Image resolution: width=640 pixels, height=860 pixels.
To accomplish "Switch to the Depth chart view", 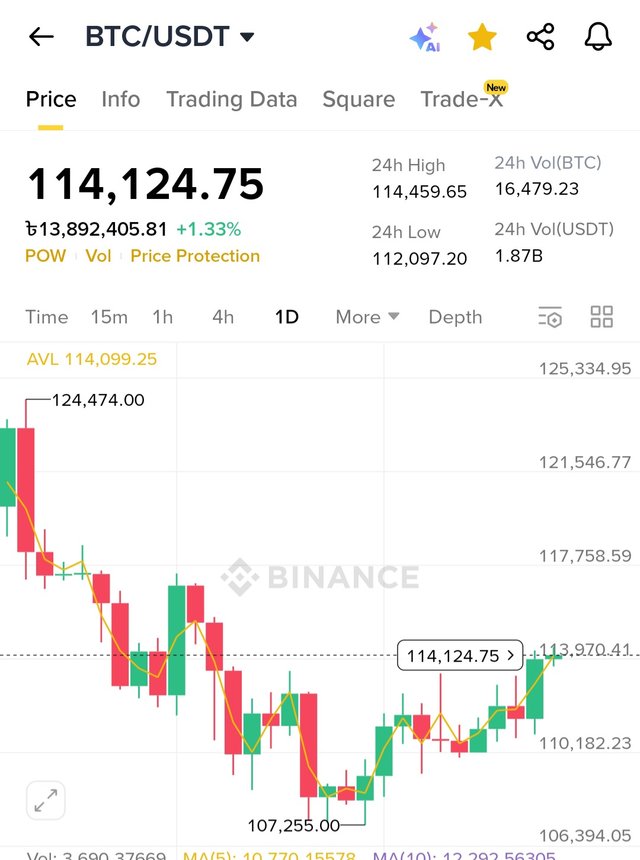I will tap(455, 317).
